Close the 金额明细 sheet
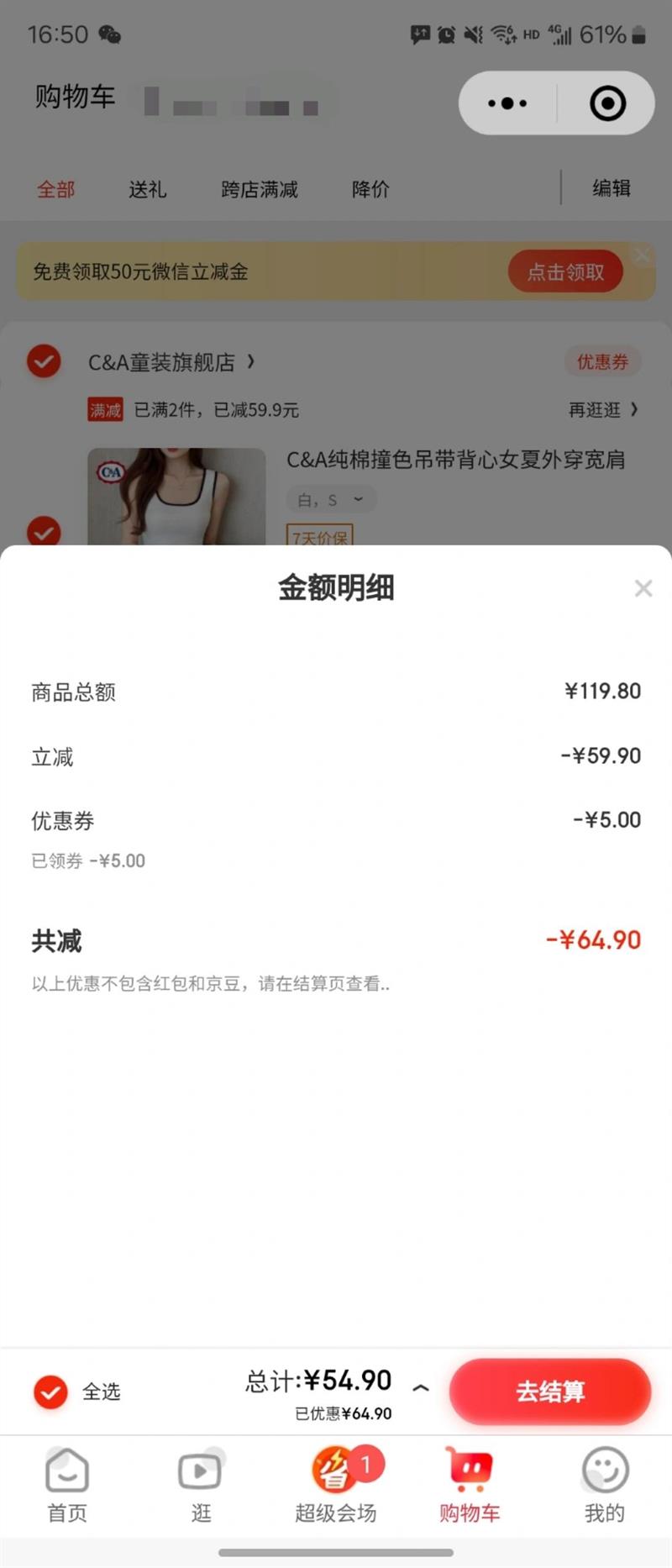The image size is (672, 1568). click(643, 588)
